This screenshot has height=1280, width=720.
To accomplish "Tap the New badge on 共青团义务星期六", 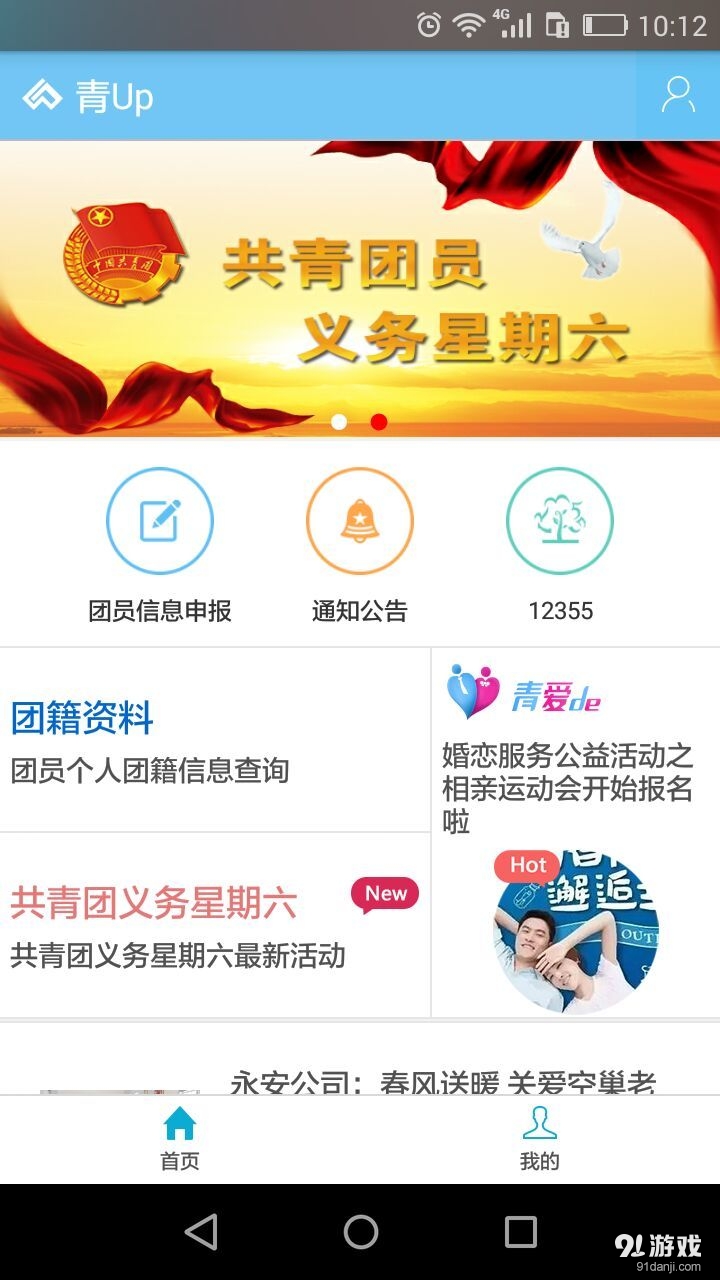I will point(386,895).
